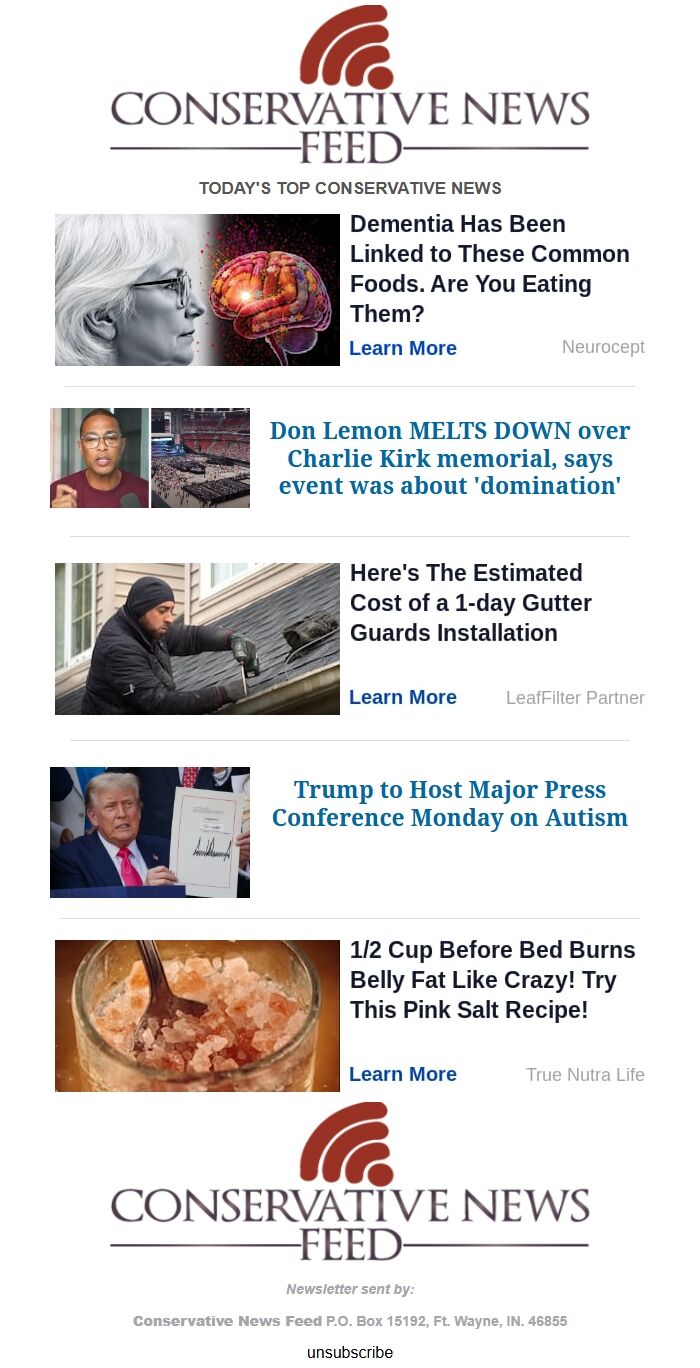
Task: Open the gutter worker image
Action: 197,639
